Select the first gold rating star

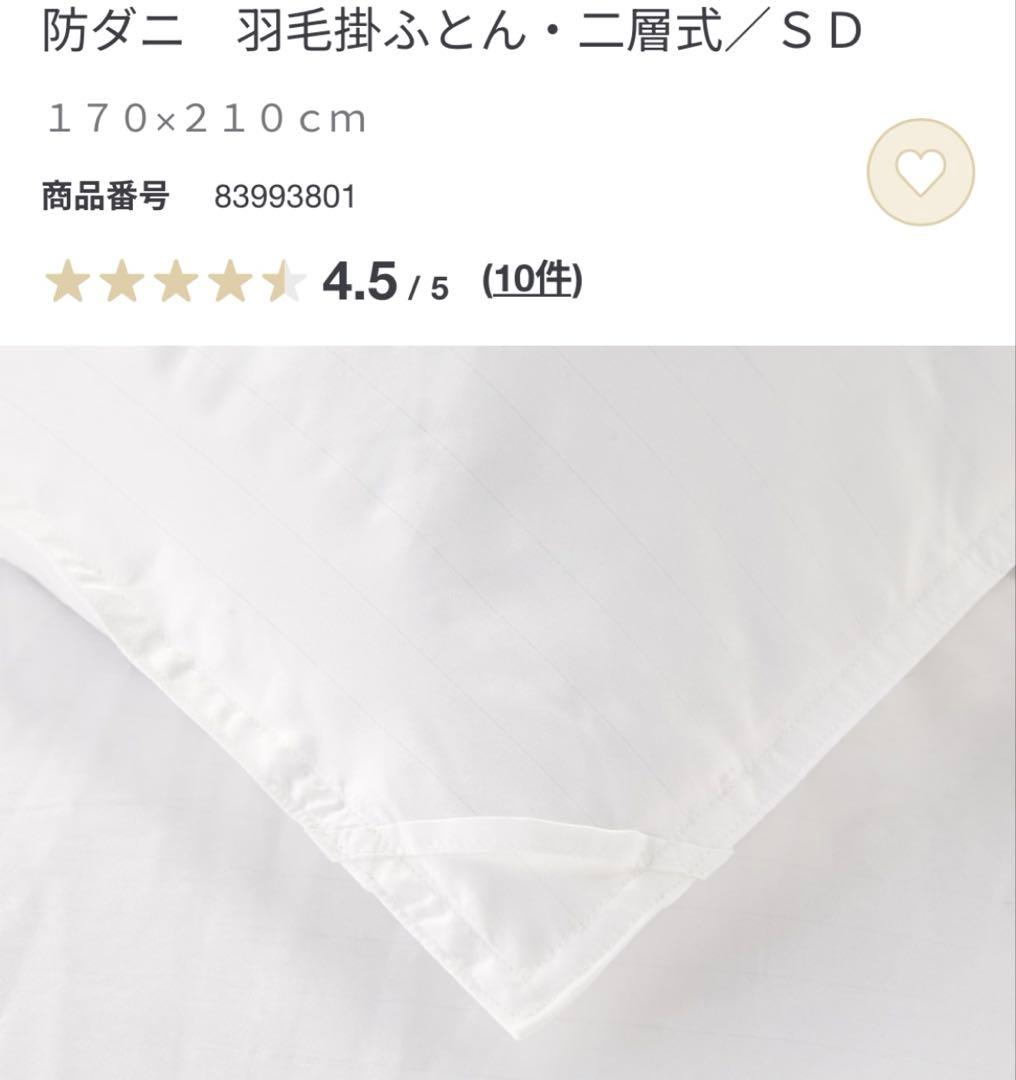(68, 278)
